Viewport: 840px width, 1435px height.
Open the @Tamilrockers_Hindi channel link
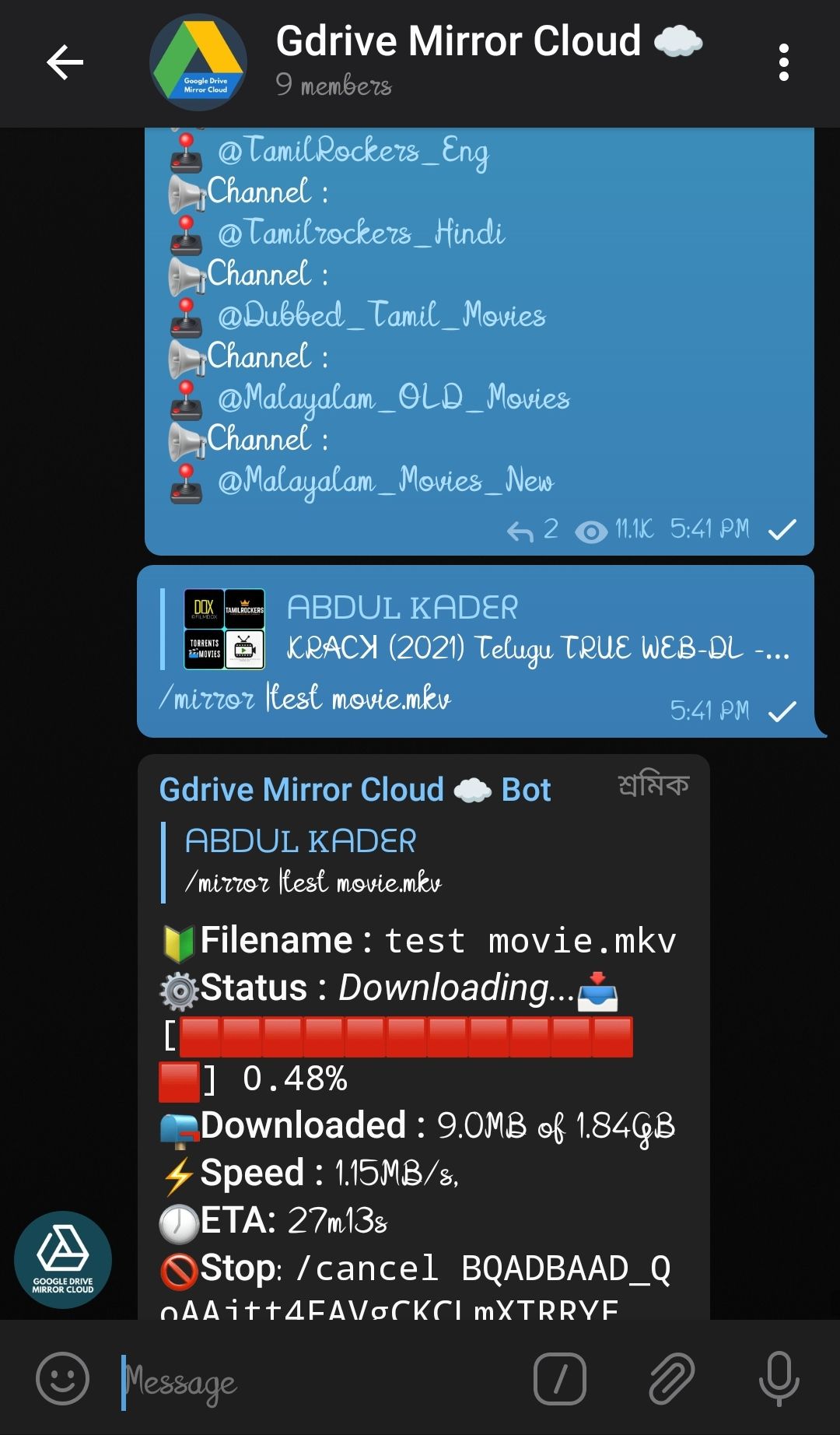point(361,233)
